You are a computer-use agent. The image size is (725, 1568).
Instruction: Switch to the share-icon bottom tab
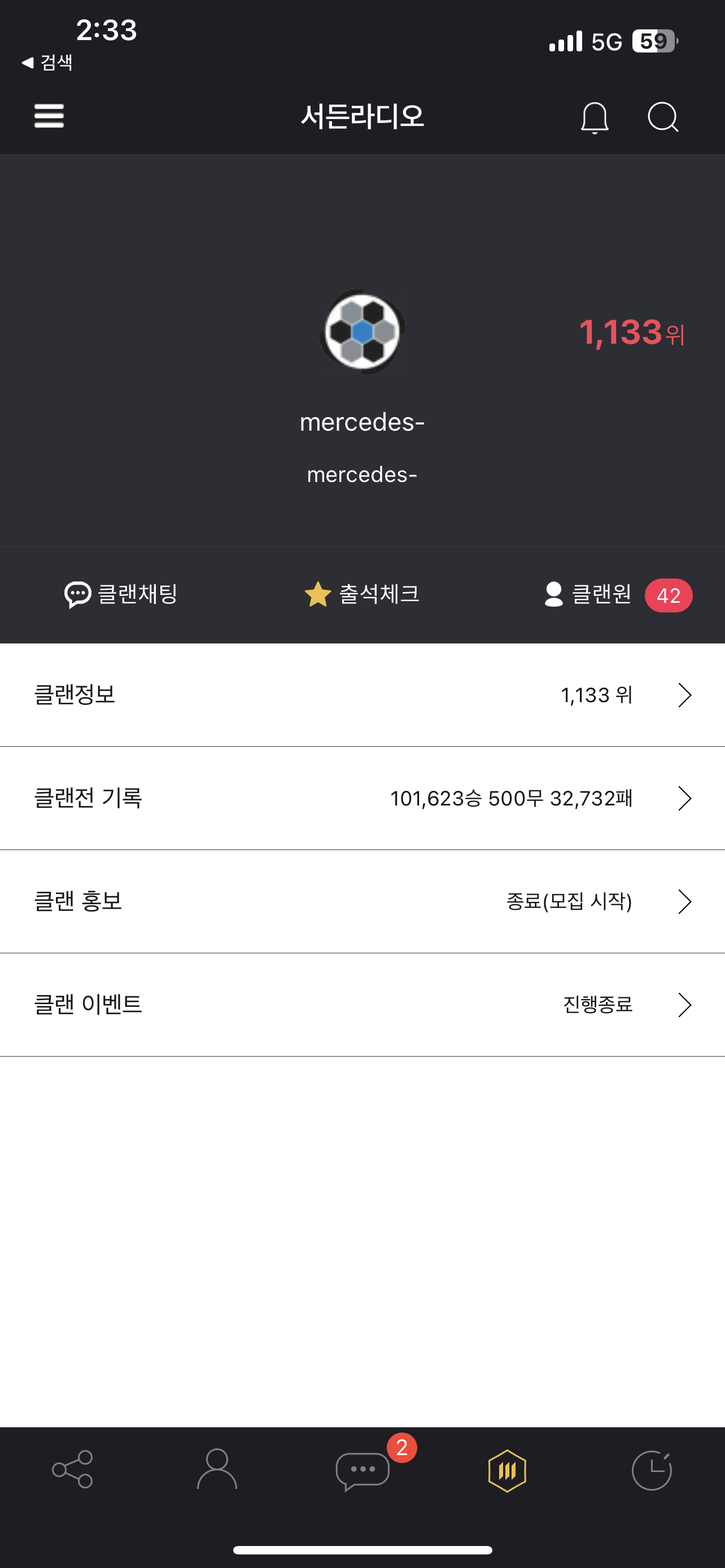(x=72, y=1469)
